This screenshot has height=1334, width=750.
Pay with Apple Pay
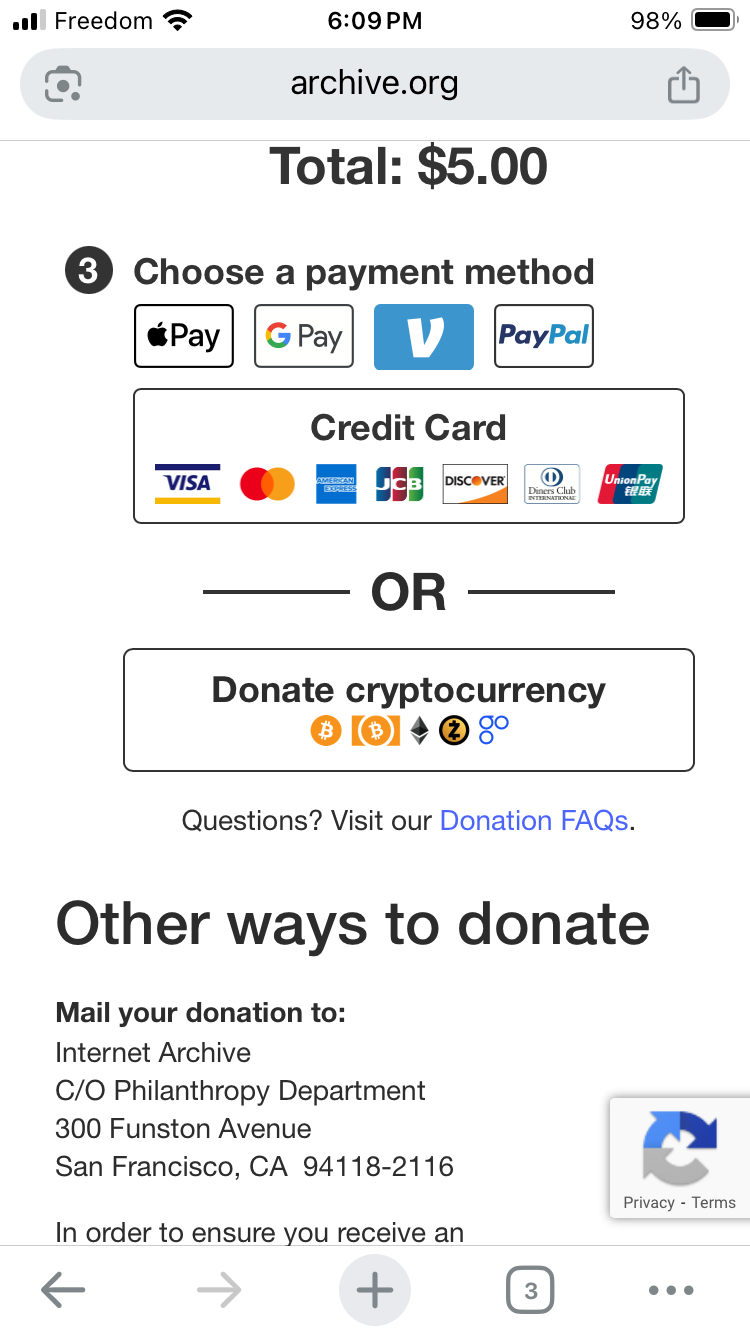[x=184, y=336]
